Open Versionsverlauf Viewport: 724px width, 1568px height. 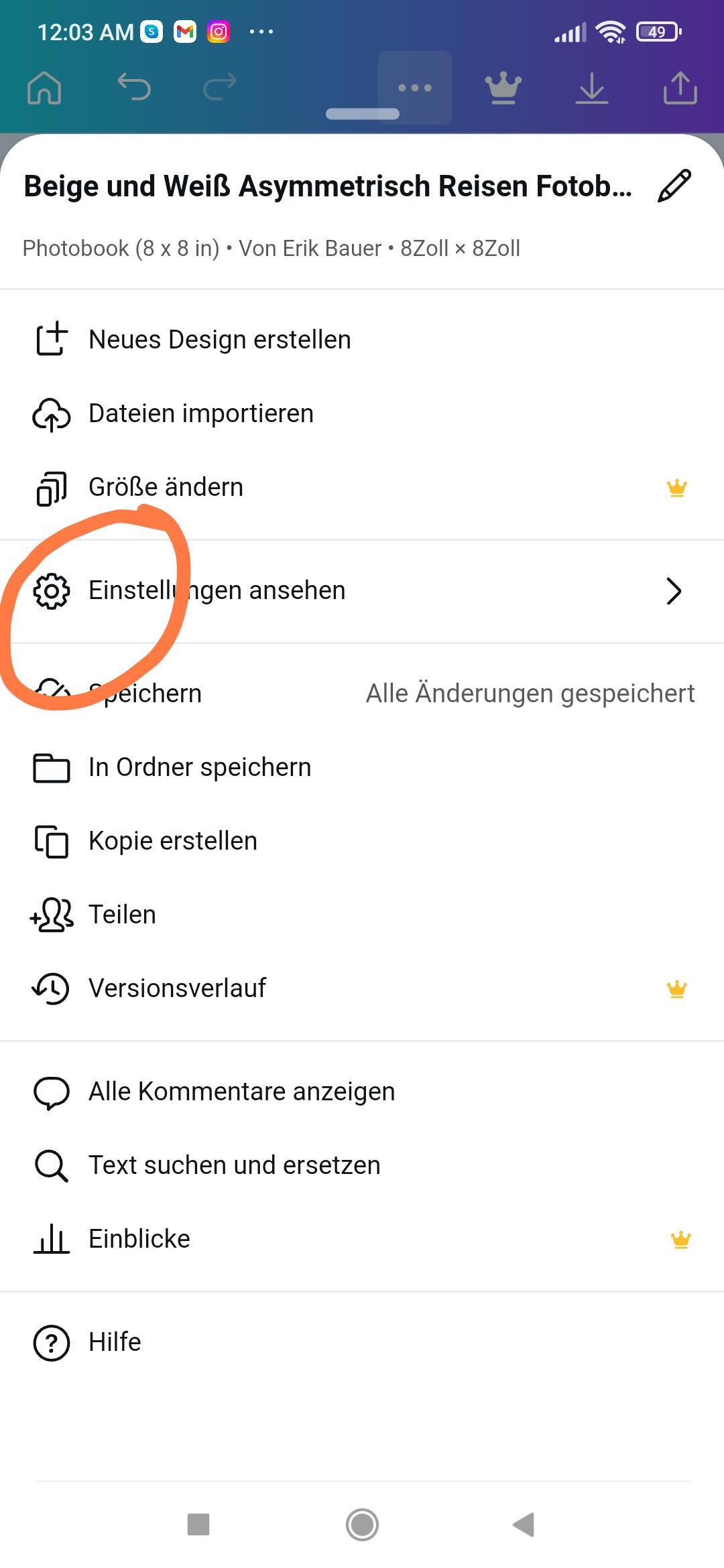(x=177, y=988)
